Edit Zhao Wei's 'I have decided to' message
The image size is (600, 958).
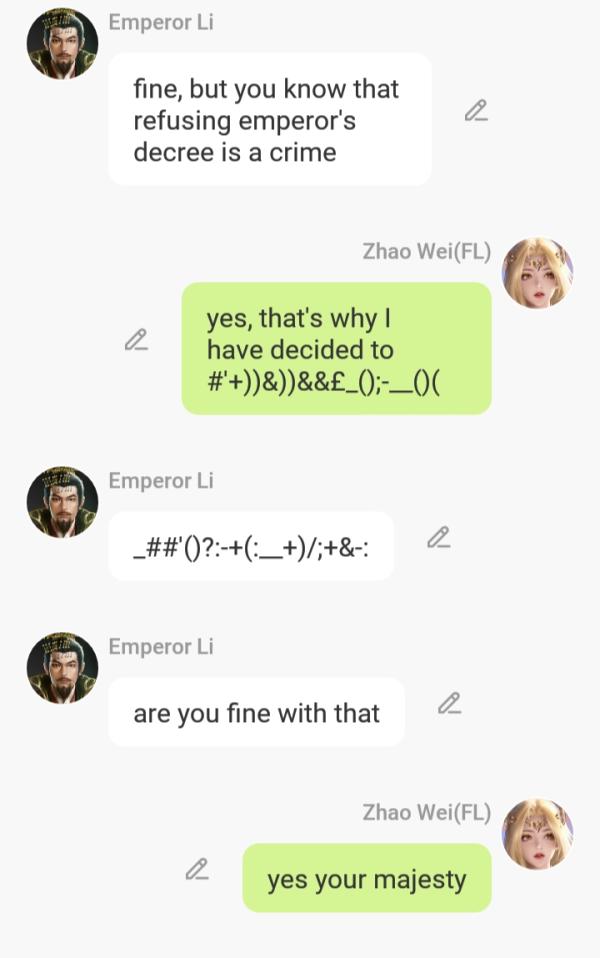coord(136,340)
